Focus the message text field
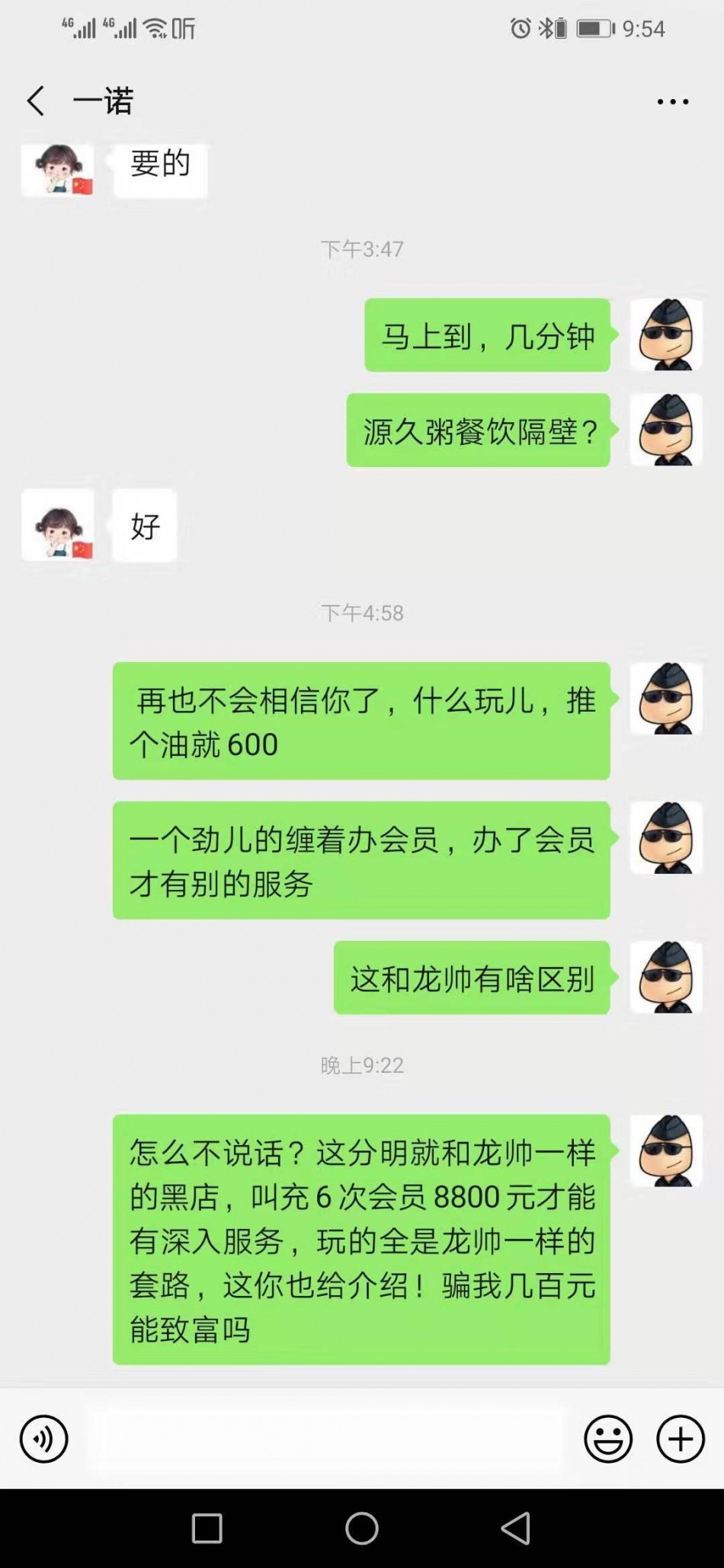Screen dimensions: 724x1568 (324, 1439)
